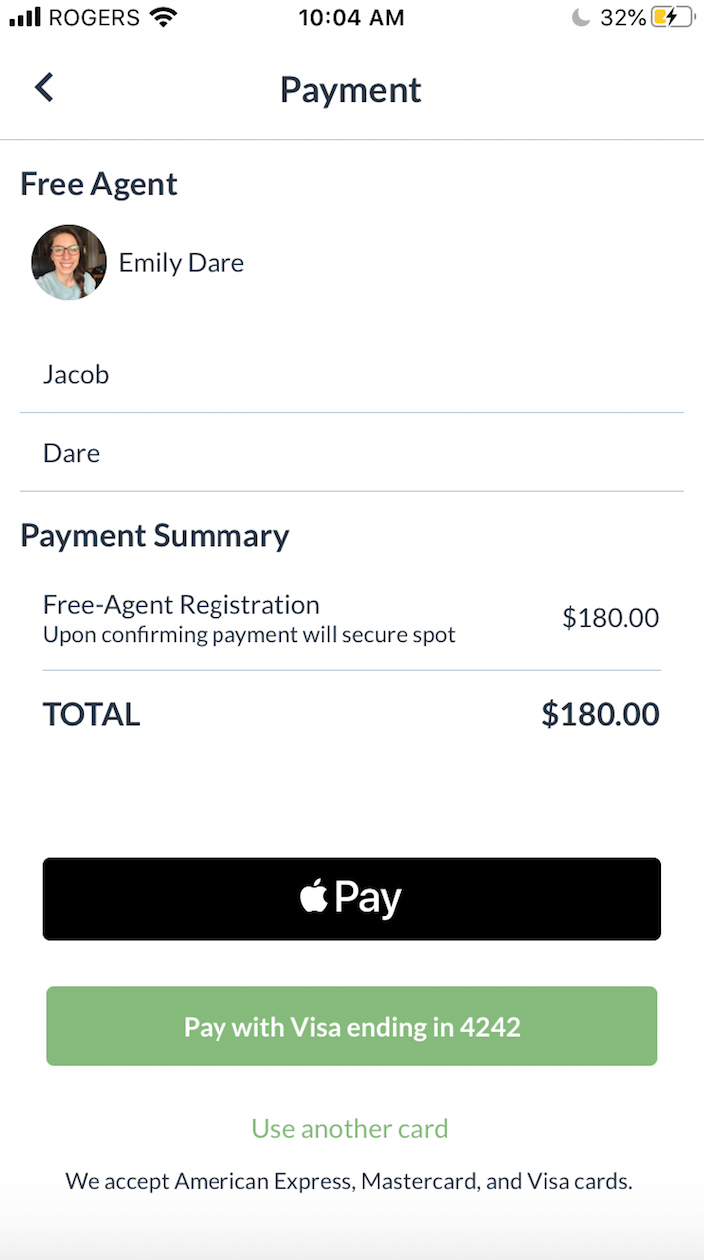Choose Use another card
The height and width of the screenshot is (1260, 704).
click(x=350, y=1129)
